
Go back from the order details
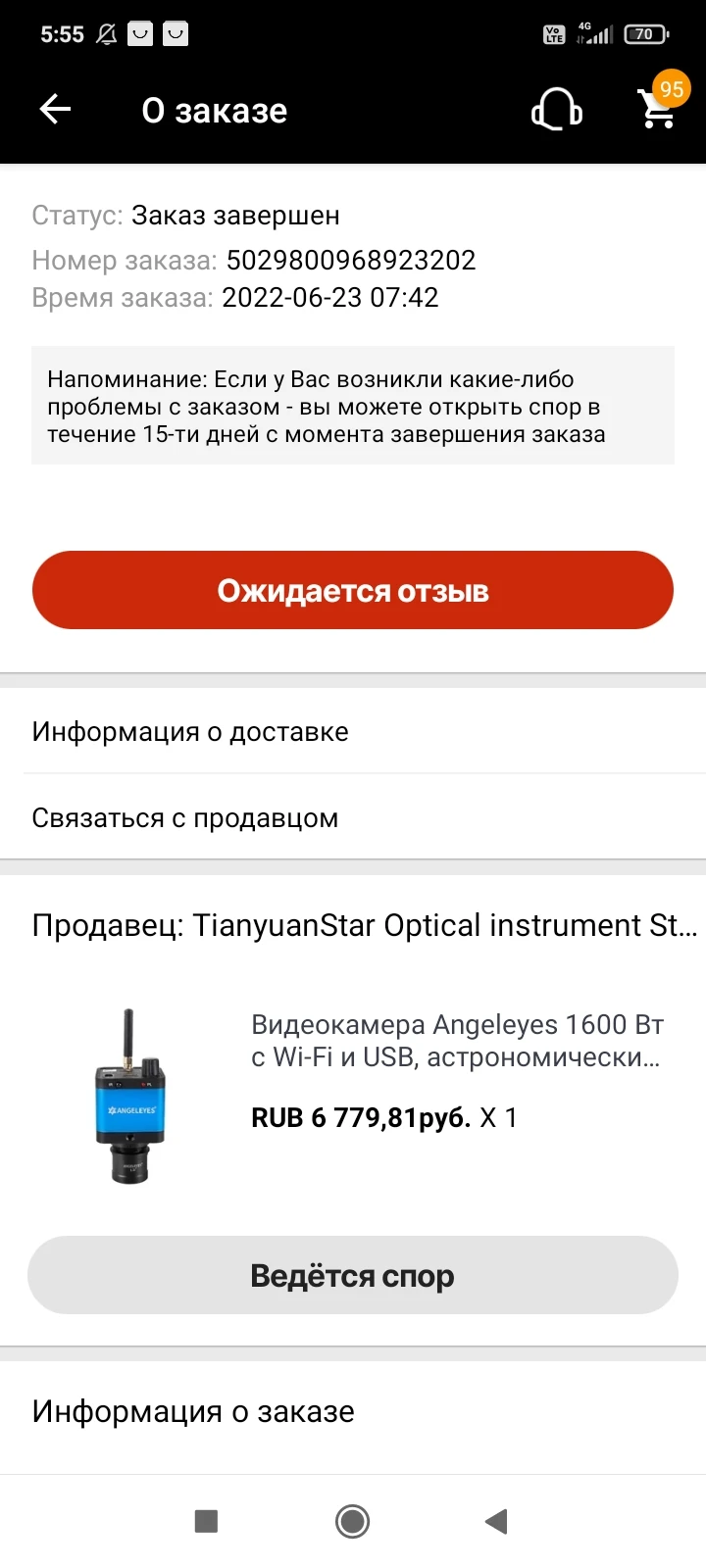click(56, 110)
